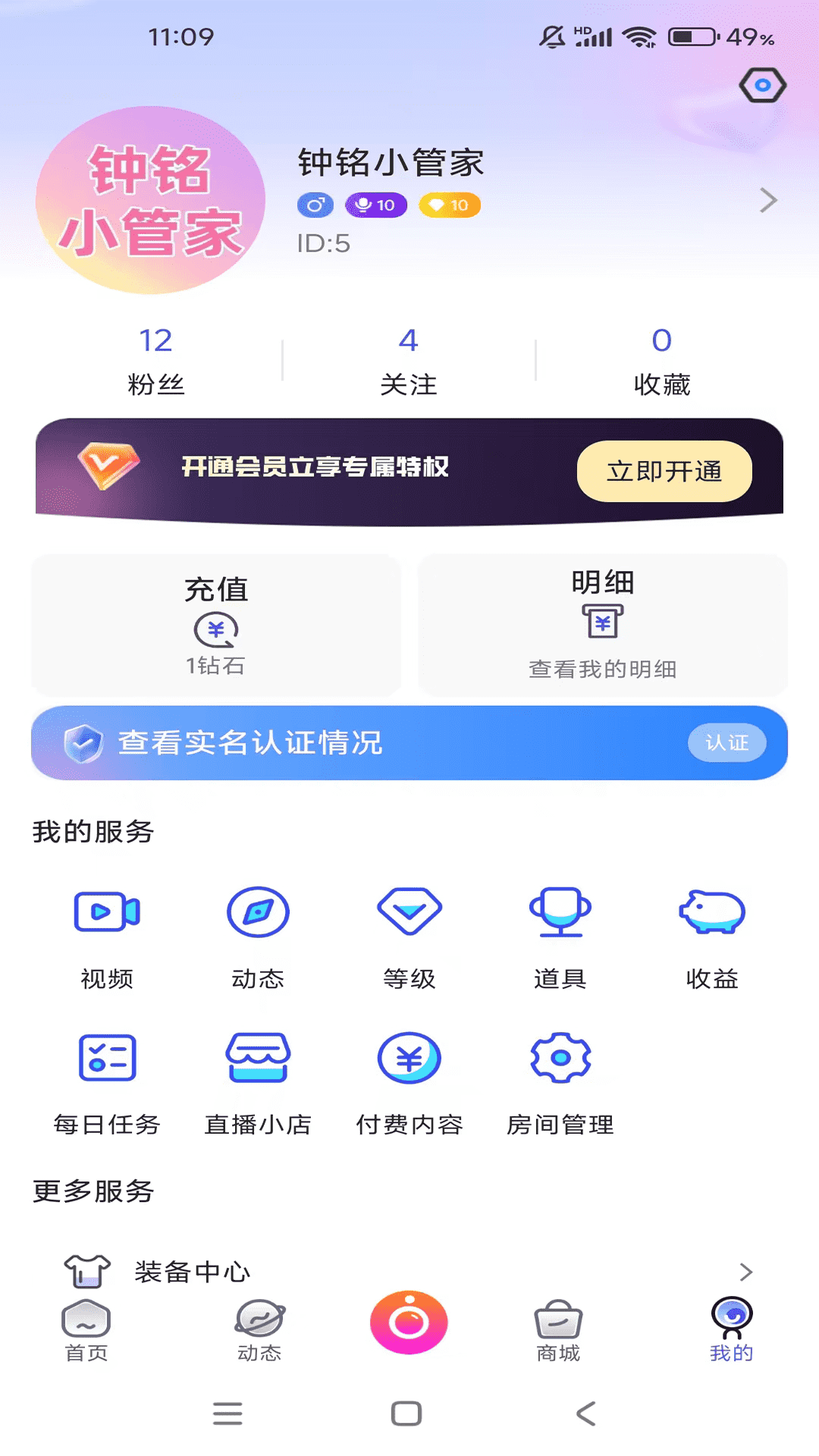
Task: Open 充值 recharge card
Action: [x=217, y=625]
